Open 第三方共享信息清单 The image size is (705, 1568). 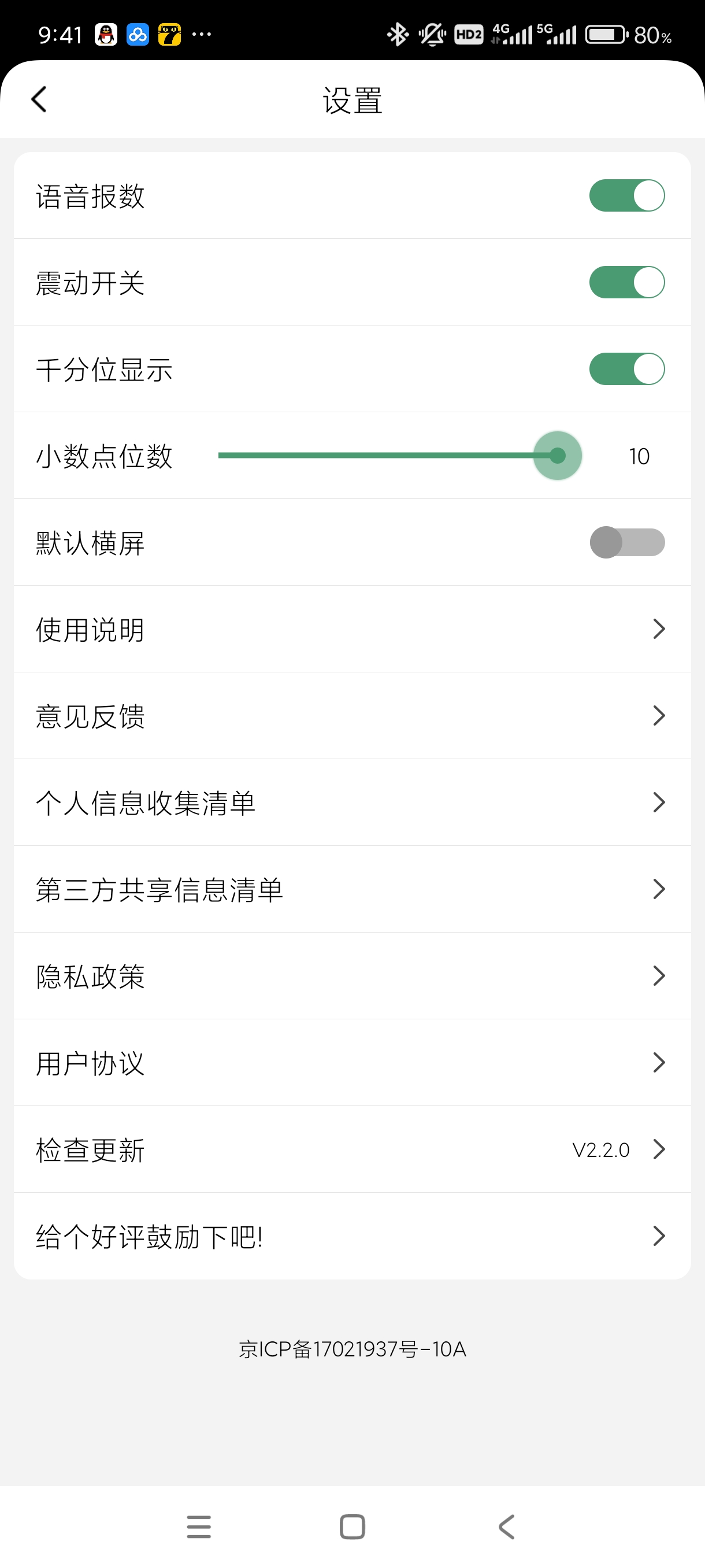352,889
